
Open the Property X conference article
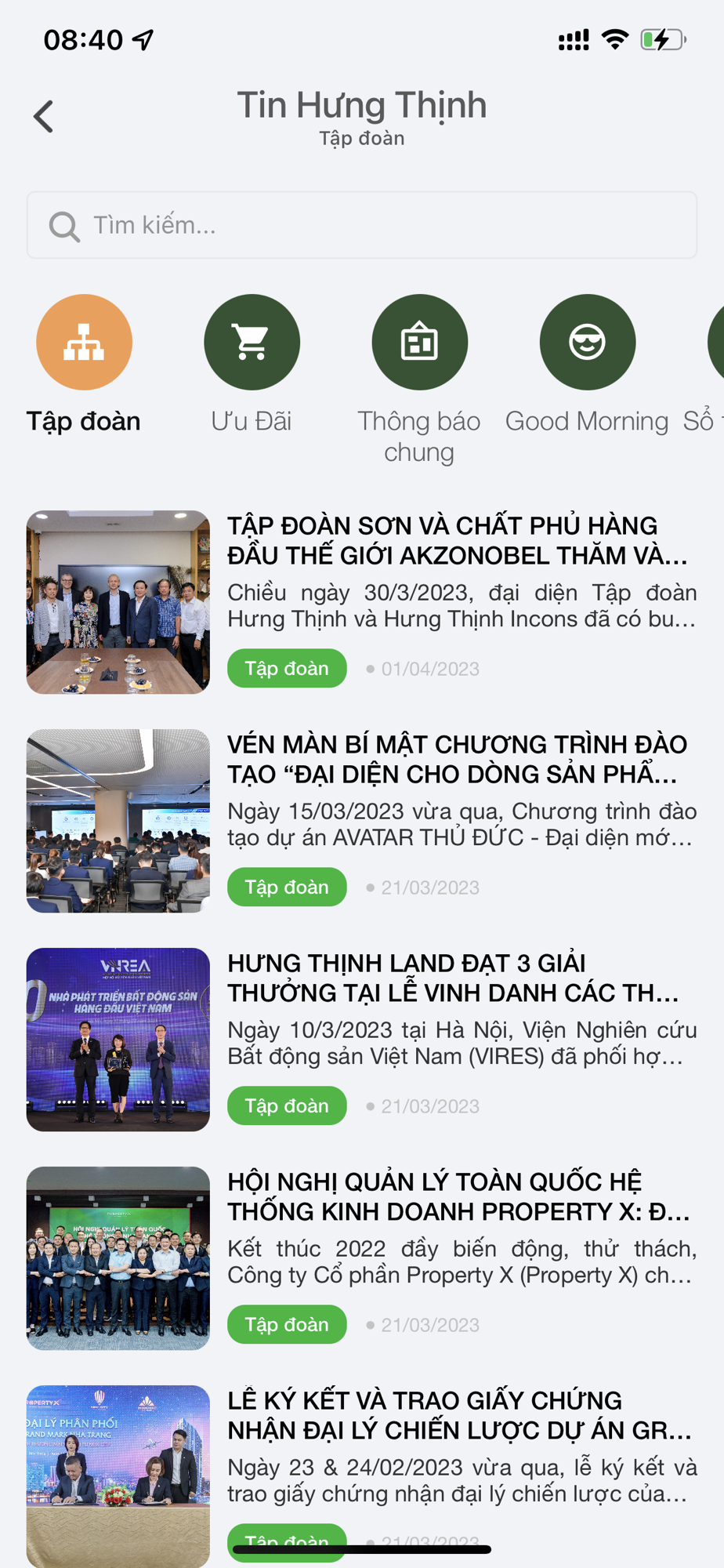coord(457,1197)
